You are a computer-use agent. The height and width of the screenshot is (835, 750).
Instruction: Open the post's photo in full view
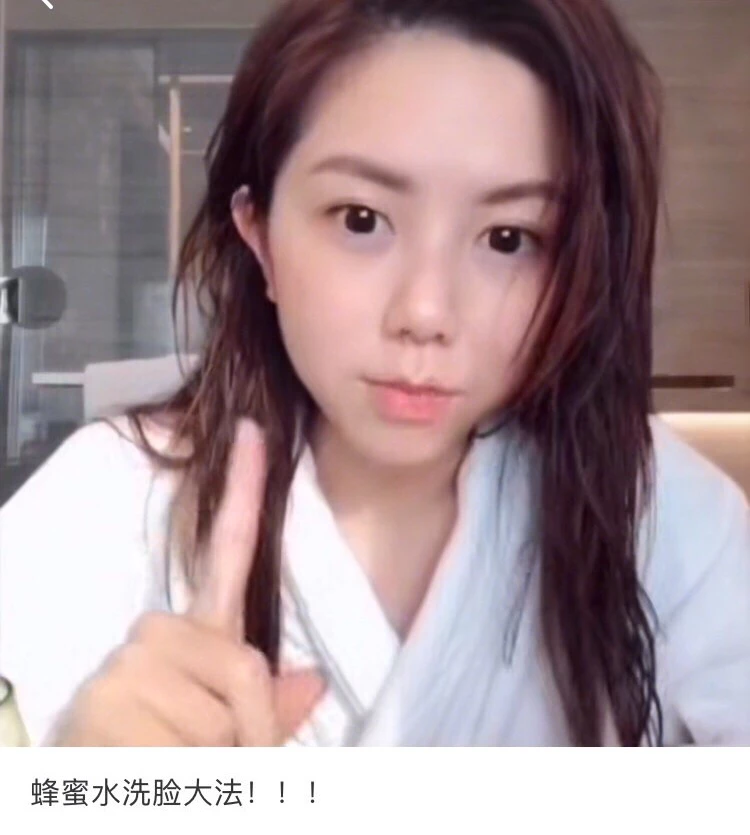click(x=375, y=373)
